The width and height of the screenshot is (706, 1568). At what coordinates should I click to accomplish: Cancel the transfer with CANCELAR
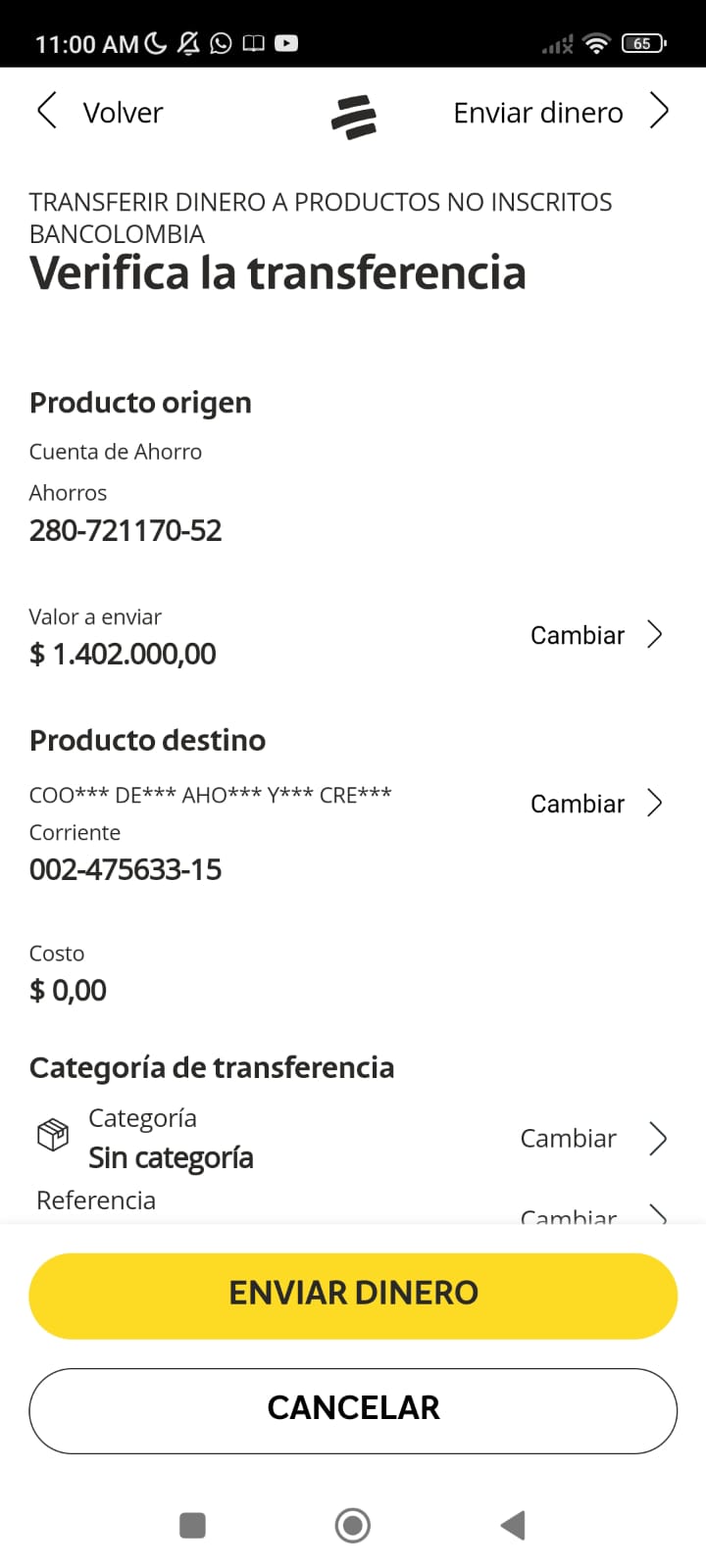(353, 1409)
